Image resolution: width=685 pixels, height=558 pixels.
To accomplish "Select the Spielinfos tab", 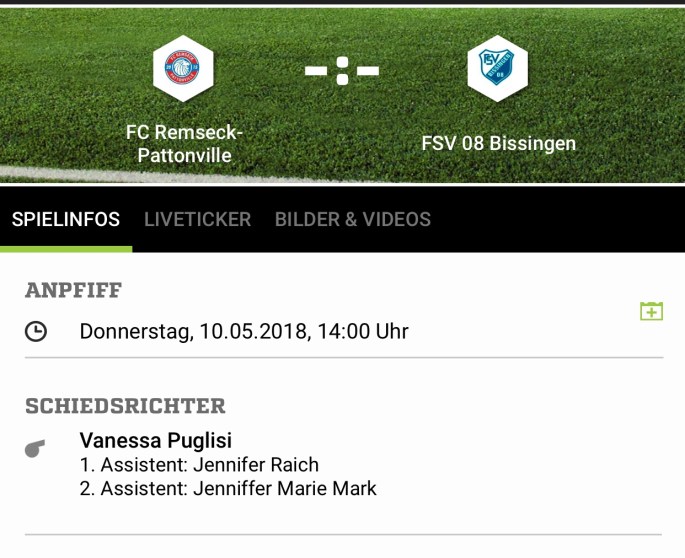I will pyautogui.click(x=66, y=219).
